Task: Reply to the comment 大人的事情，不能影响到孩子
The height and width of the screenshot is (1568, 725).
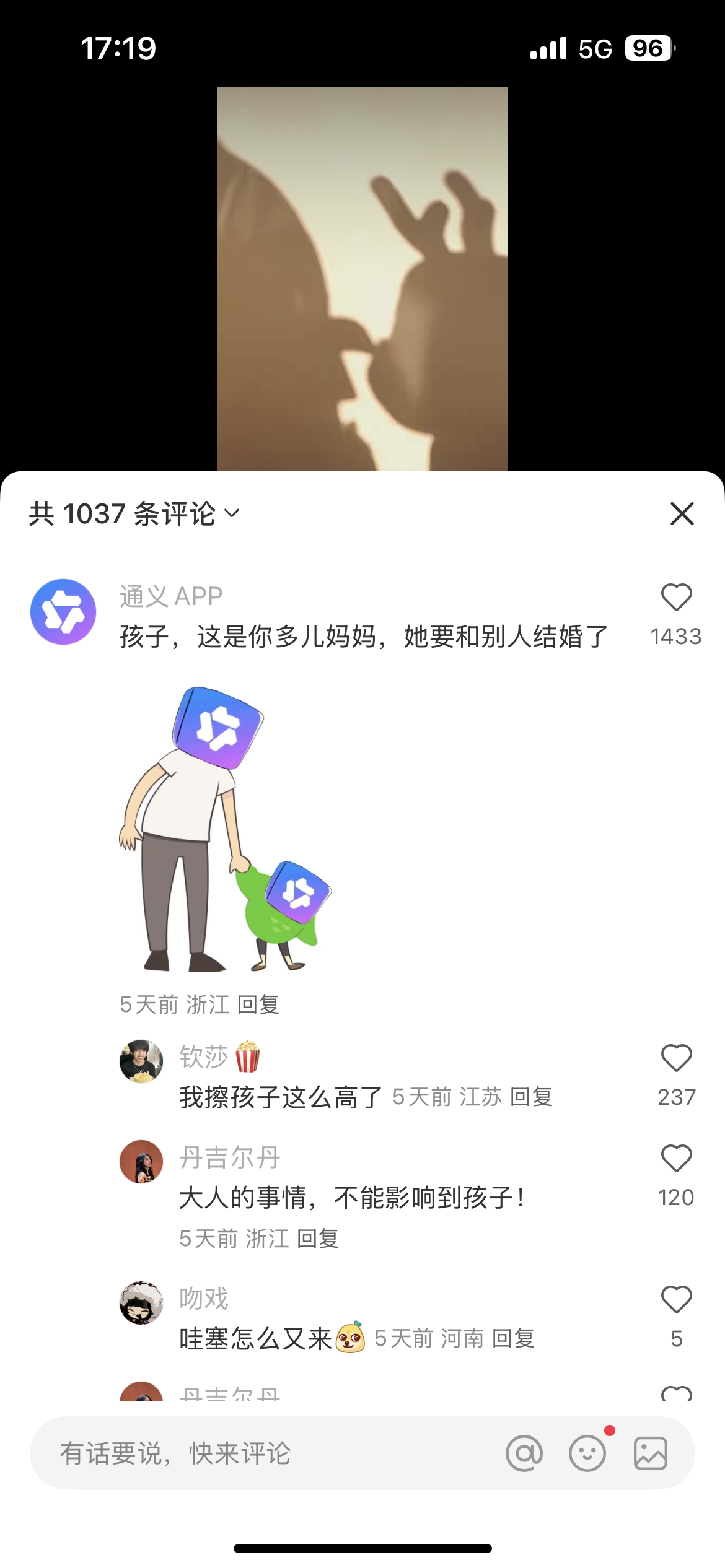Action: pos(318,1239)
